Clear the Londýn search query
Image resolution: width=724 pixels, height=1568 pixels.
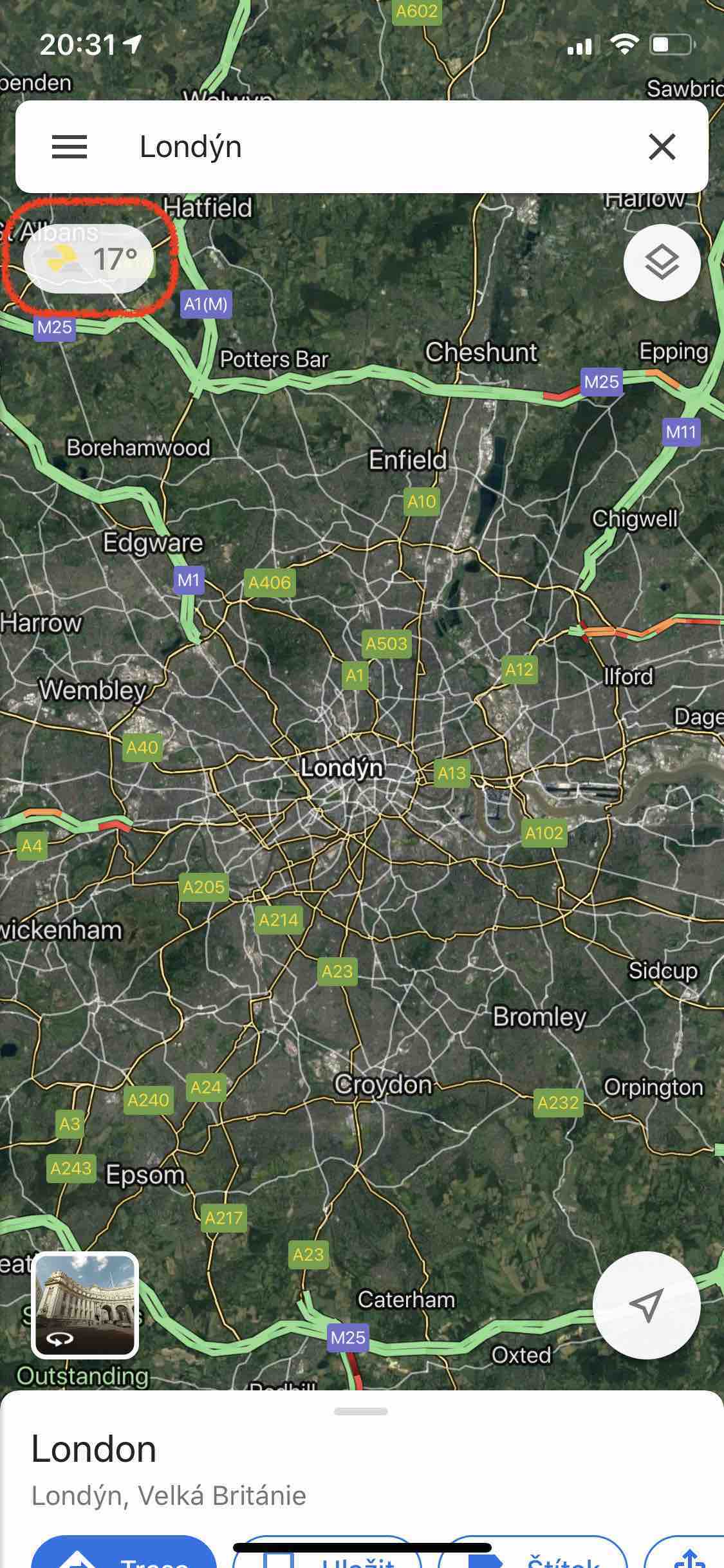(x=662, y=147)
